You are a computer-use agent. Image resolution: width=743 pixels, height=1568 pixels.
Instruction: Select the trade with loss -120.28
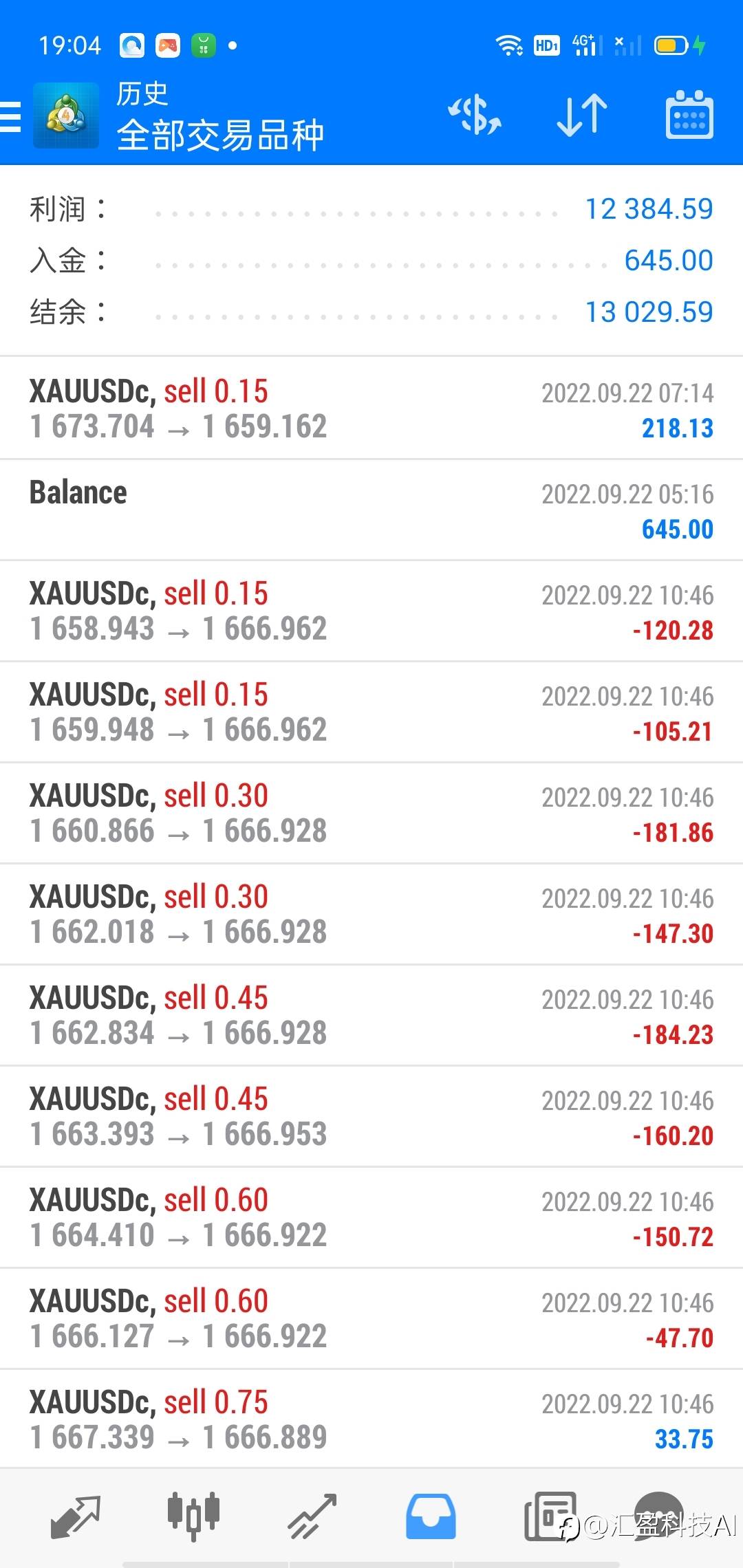click(x=371, y=611)
